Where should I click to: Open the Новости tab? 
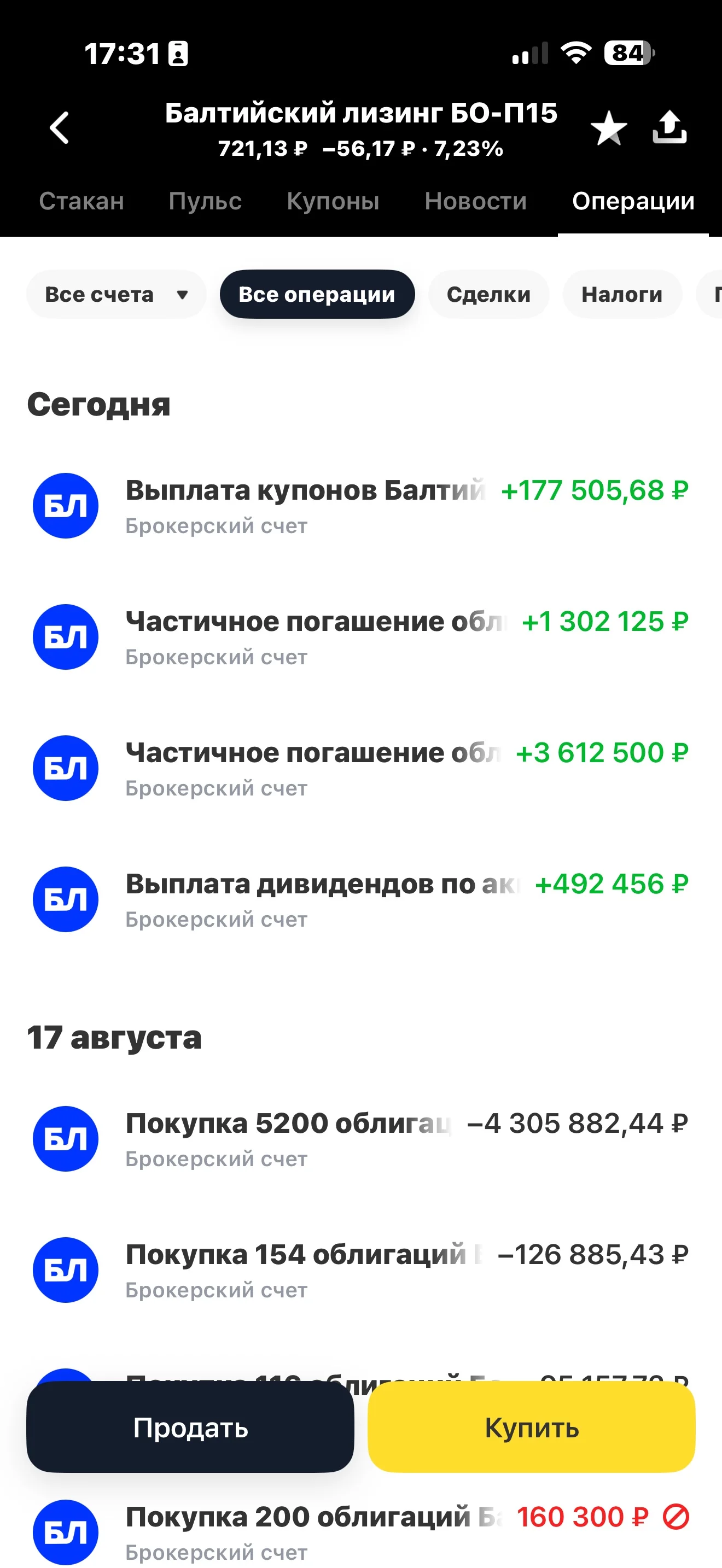click(475, 201)
